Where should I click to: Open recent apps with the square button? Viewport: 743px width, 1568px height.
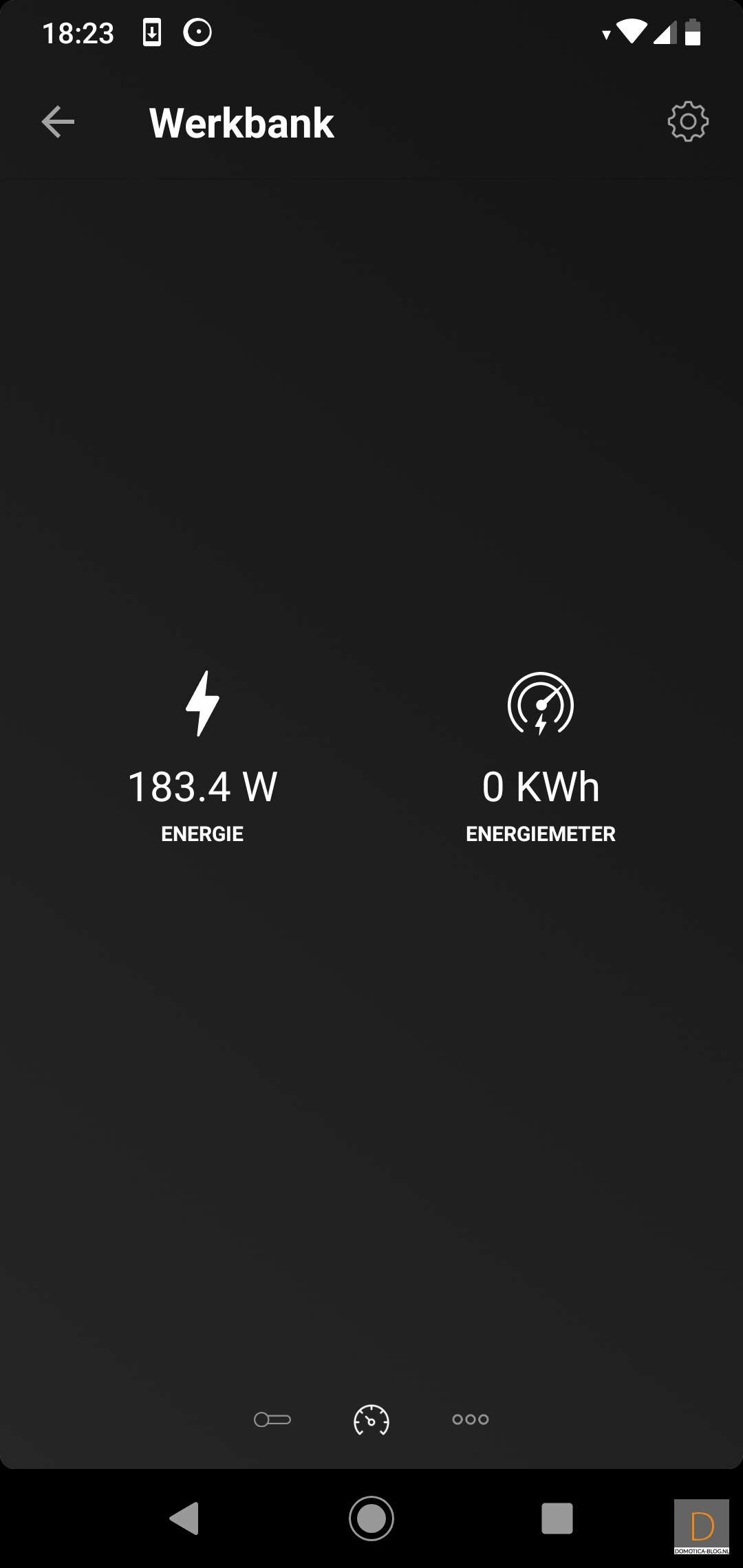click(557, 1518)
